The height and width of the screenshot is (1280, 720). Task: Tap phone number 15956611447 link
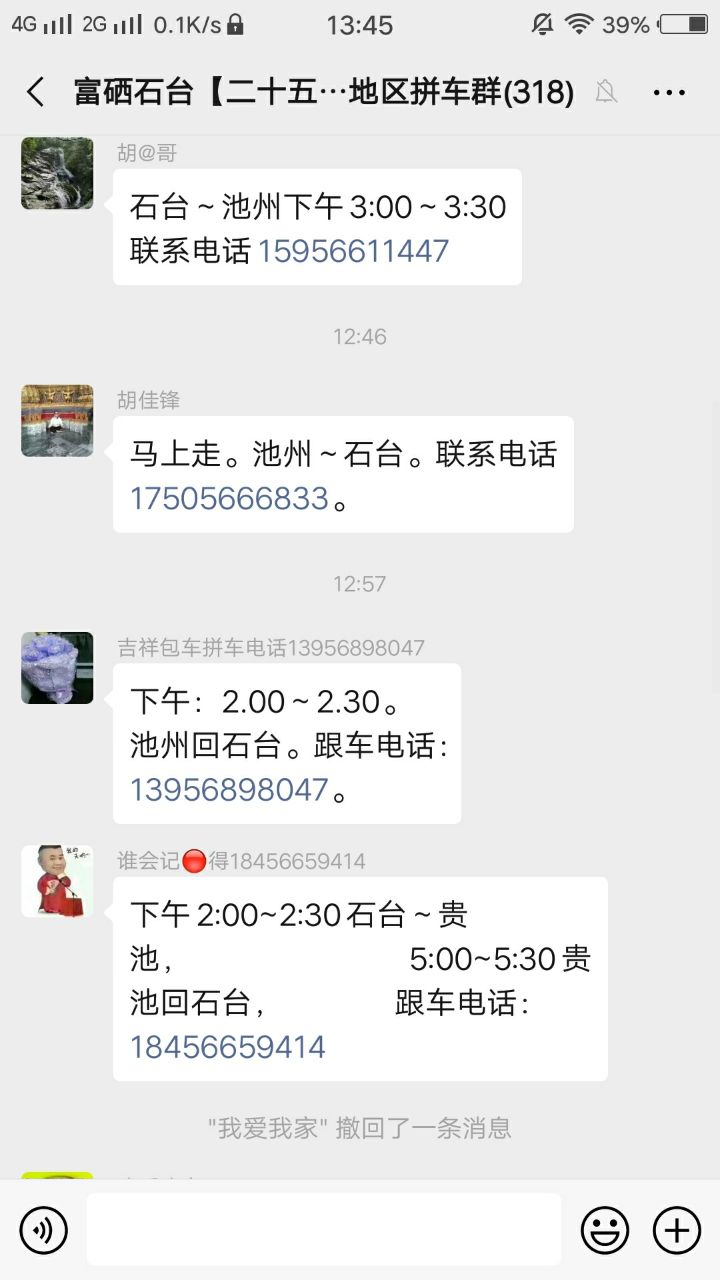[353, 250]
